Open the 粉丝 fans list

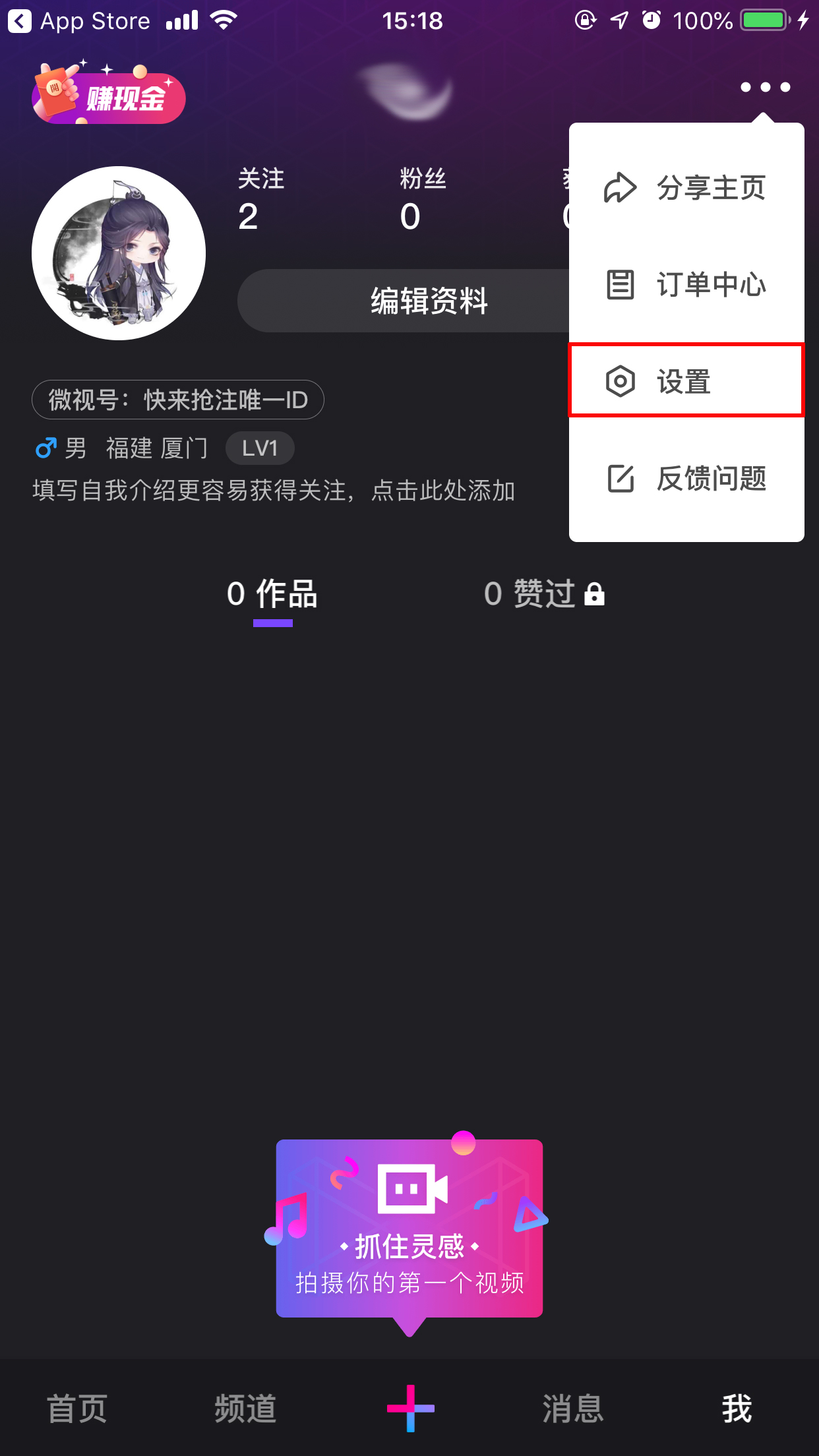422,198
